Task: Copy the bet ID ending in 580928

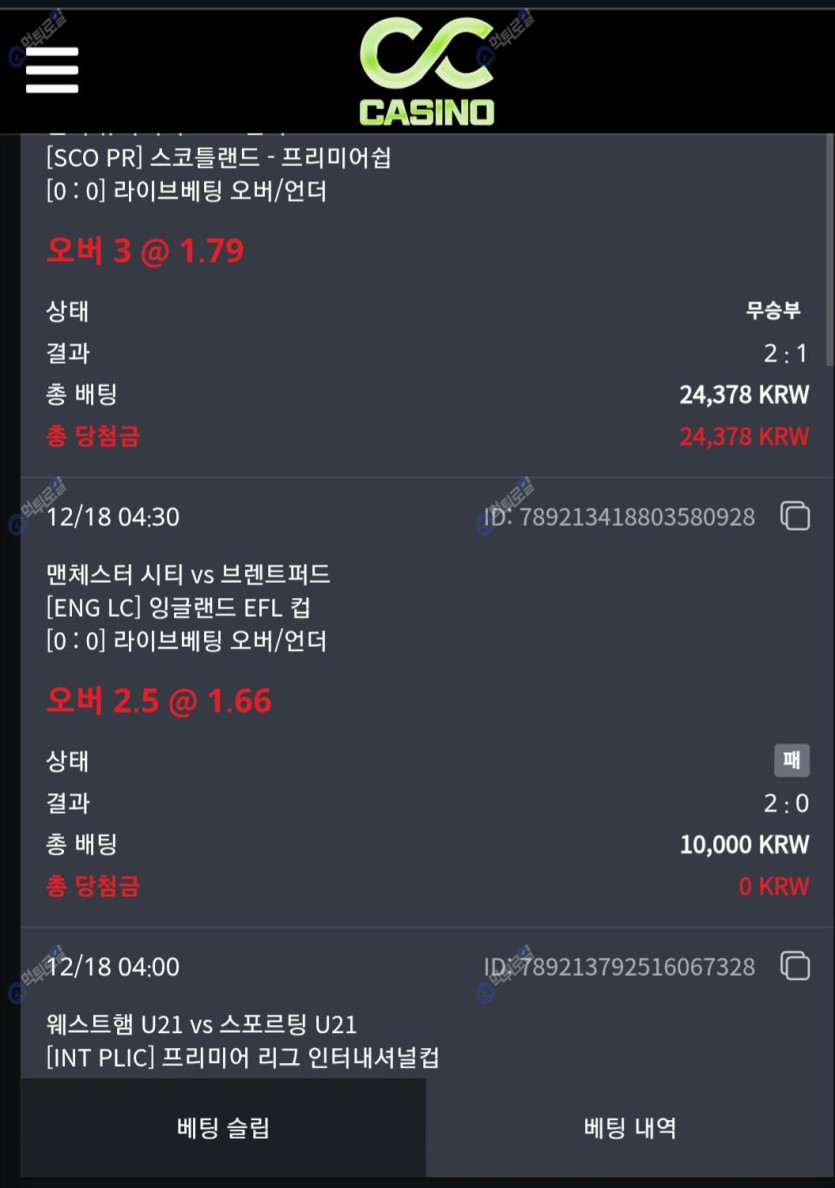Action: (x=795, y=517)
